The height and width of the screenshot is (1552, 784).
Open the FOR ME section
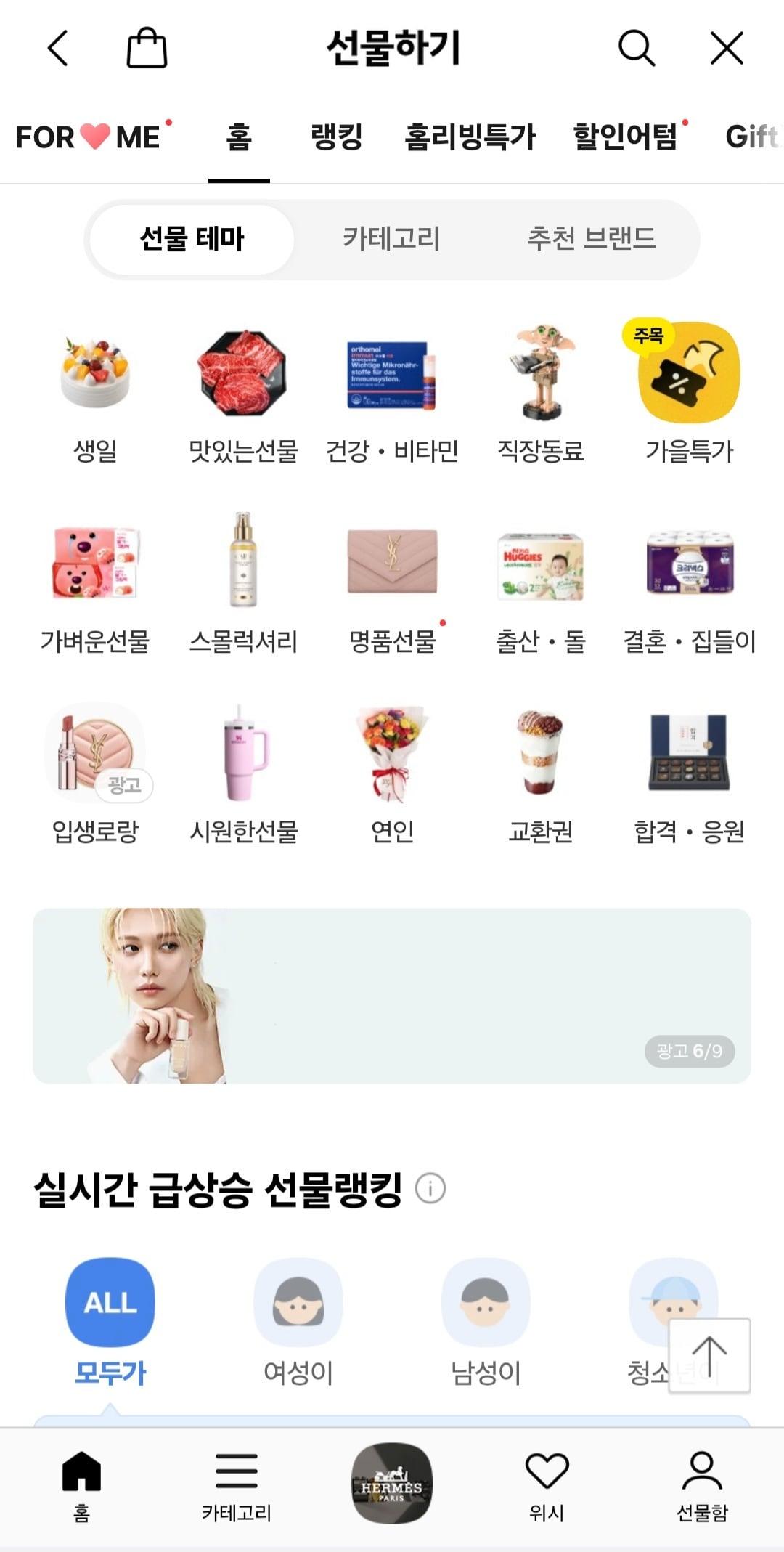(91, 134)
